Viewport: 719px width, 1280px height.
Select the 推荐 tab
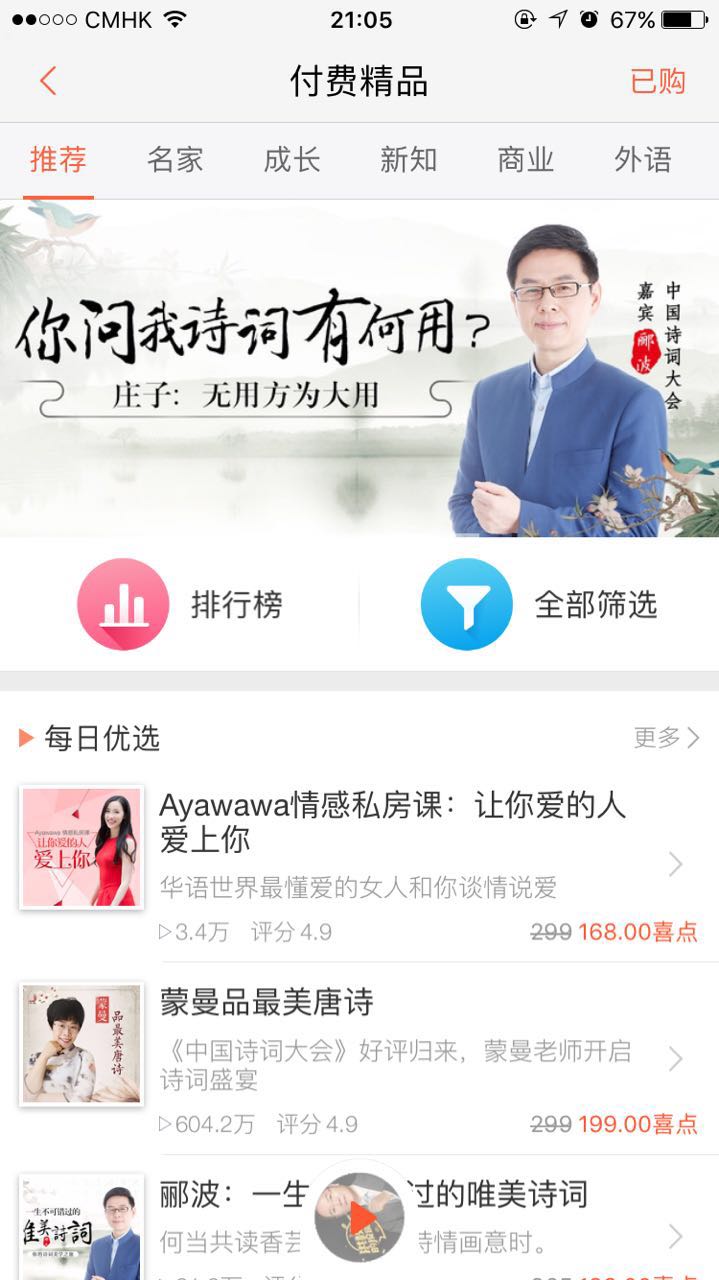click(58, 160)
